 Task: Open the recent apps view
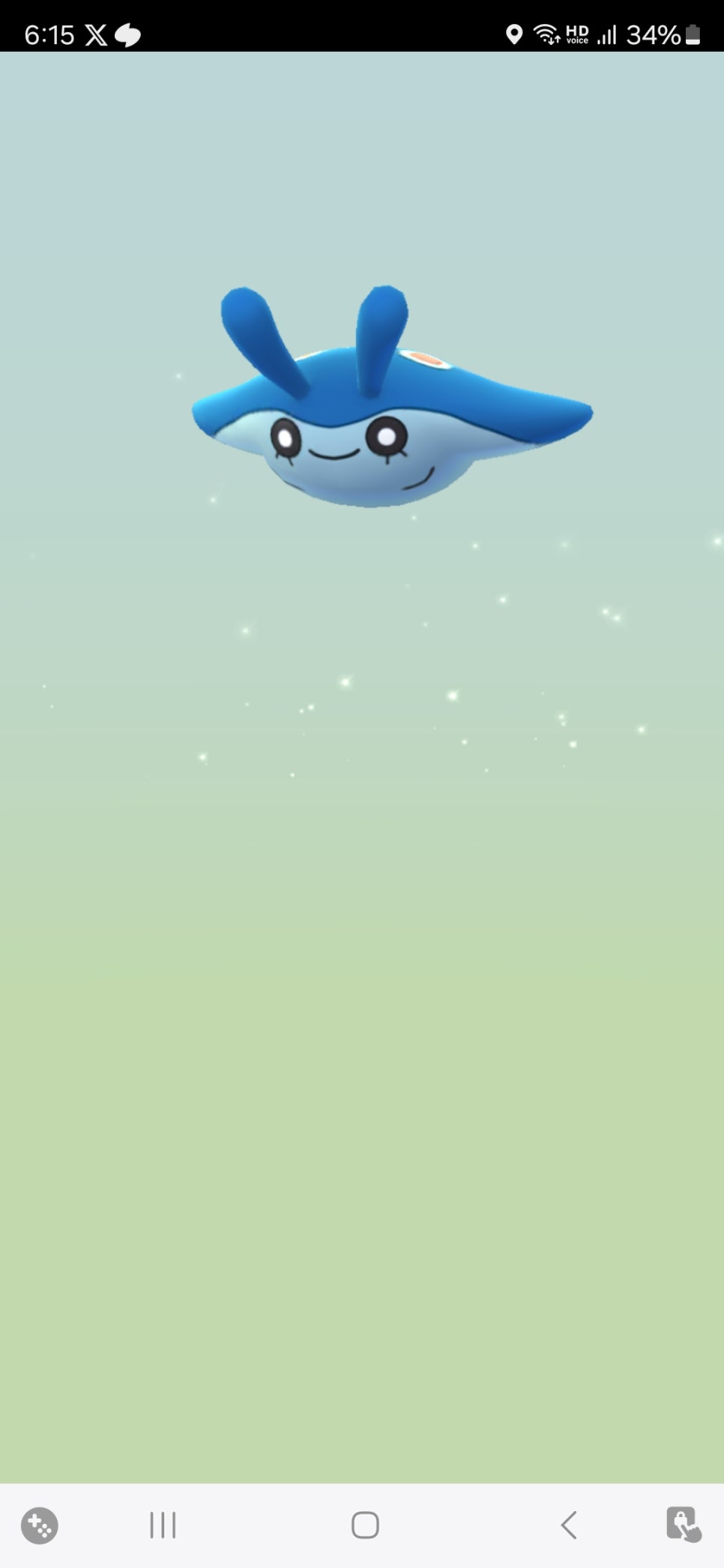pos(163,1525)
